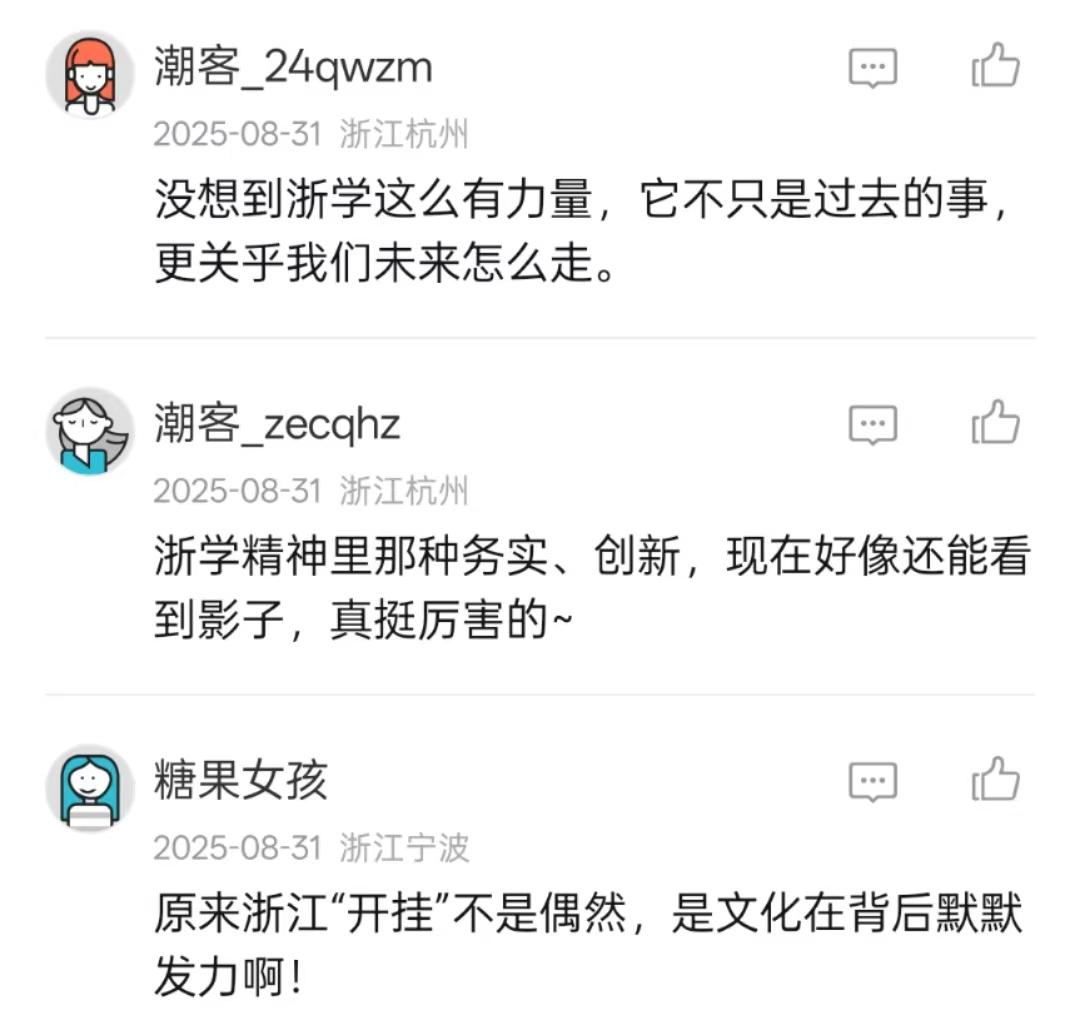Reply to 糖果女孩's comment
Screen dimensions: 1080x1031
pos(872,781)
